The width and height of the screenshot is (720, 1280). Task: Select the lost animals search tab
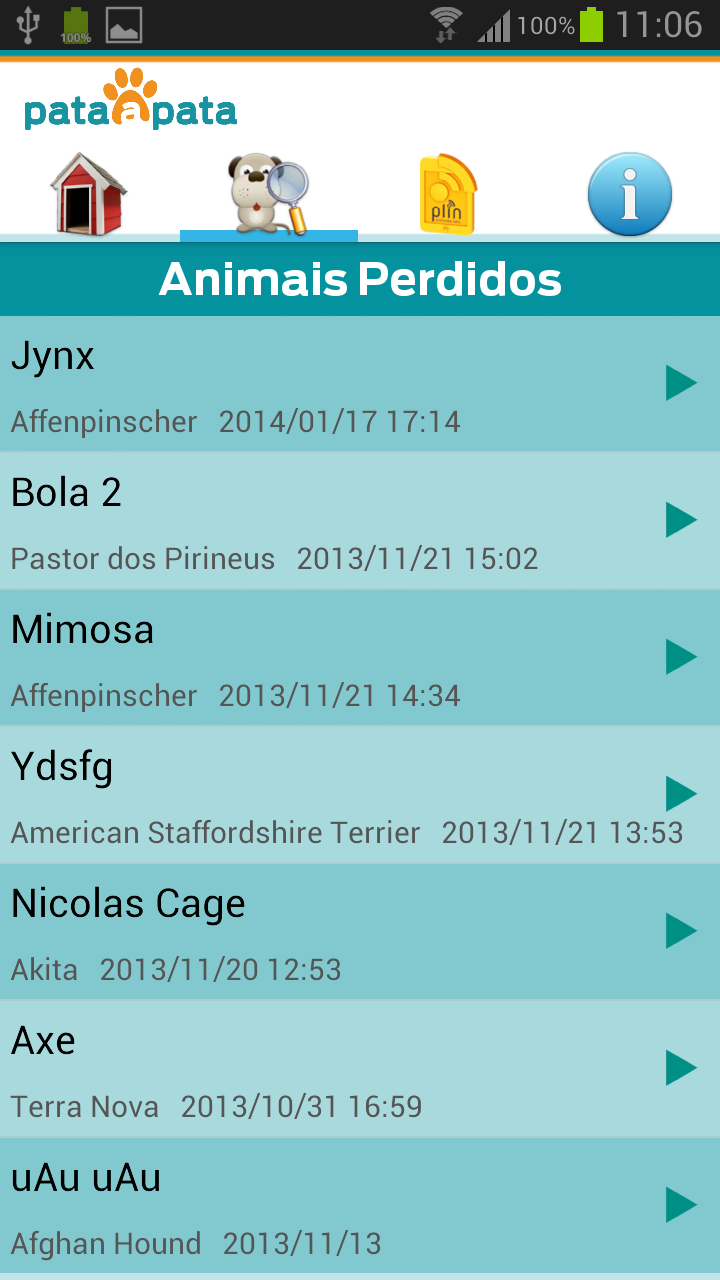269,193
